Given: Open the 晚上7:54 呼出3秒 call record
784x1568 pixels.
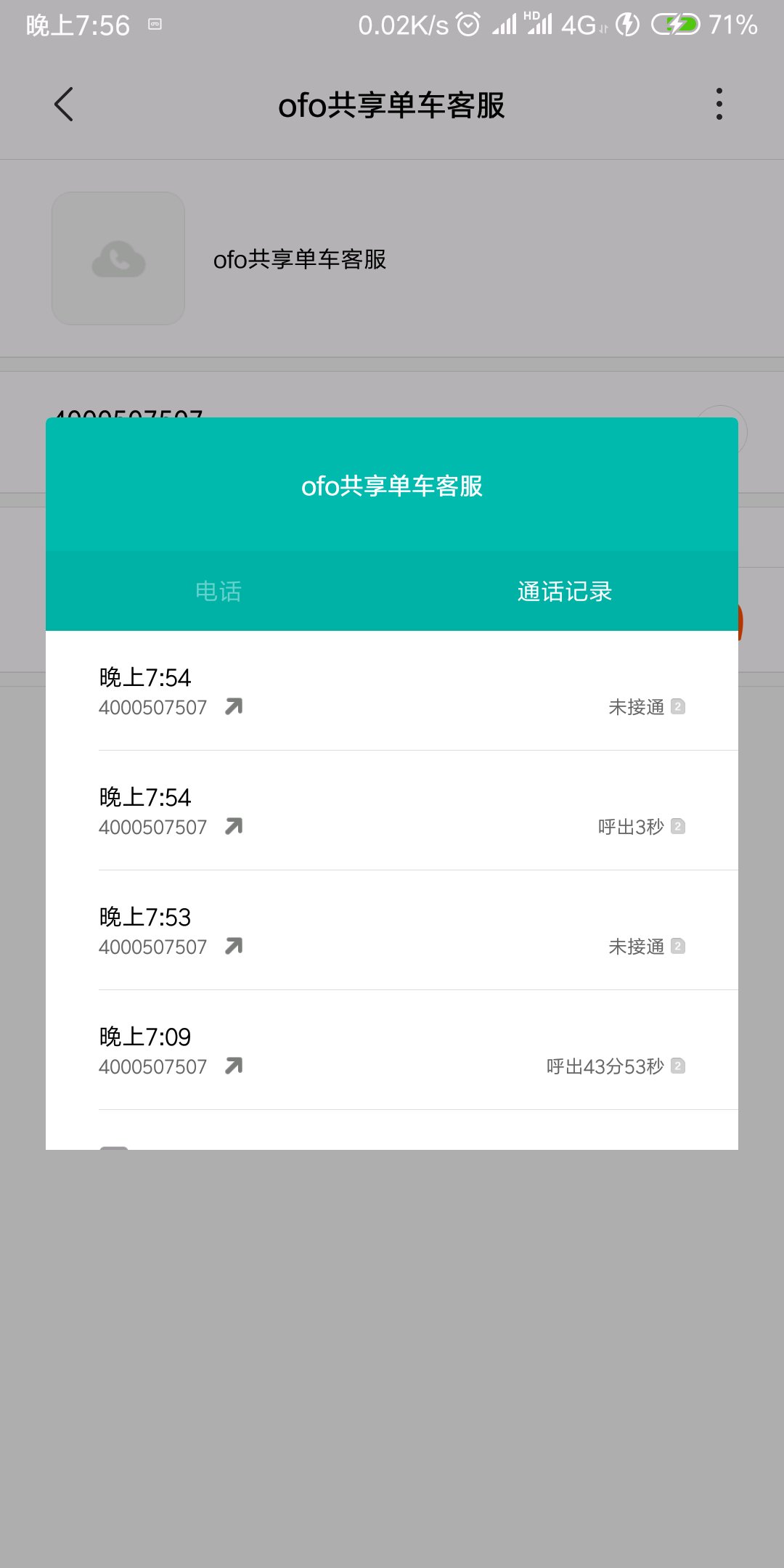Looking at the screenshot, I should click(x=392, y=811).
